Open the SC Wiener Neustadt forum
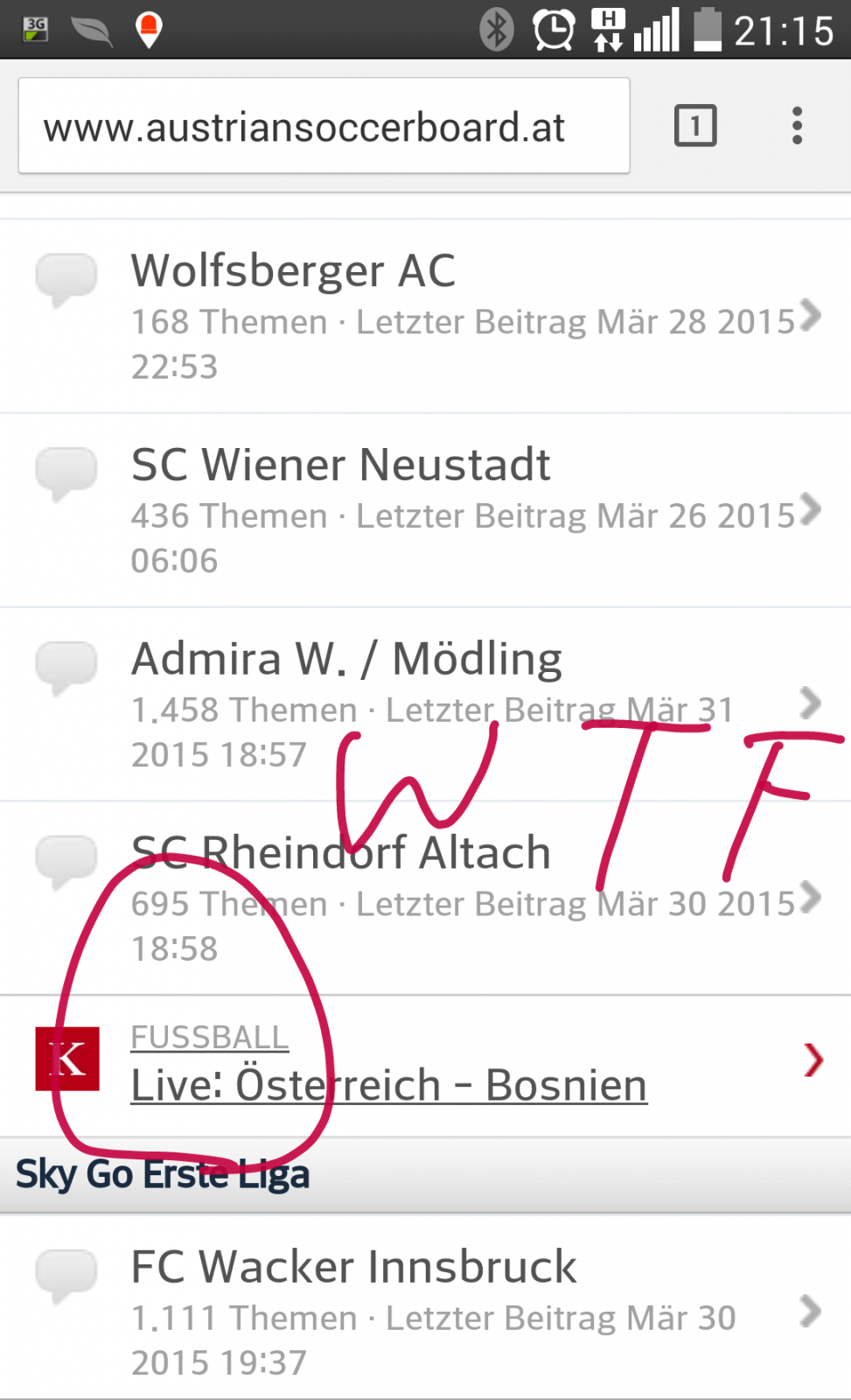 pyautogui.click(x=425, y=510)
